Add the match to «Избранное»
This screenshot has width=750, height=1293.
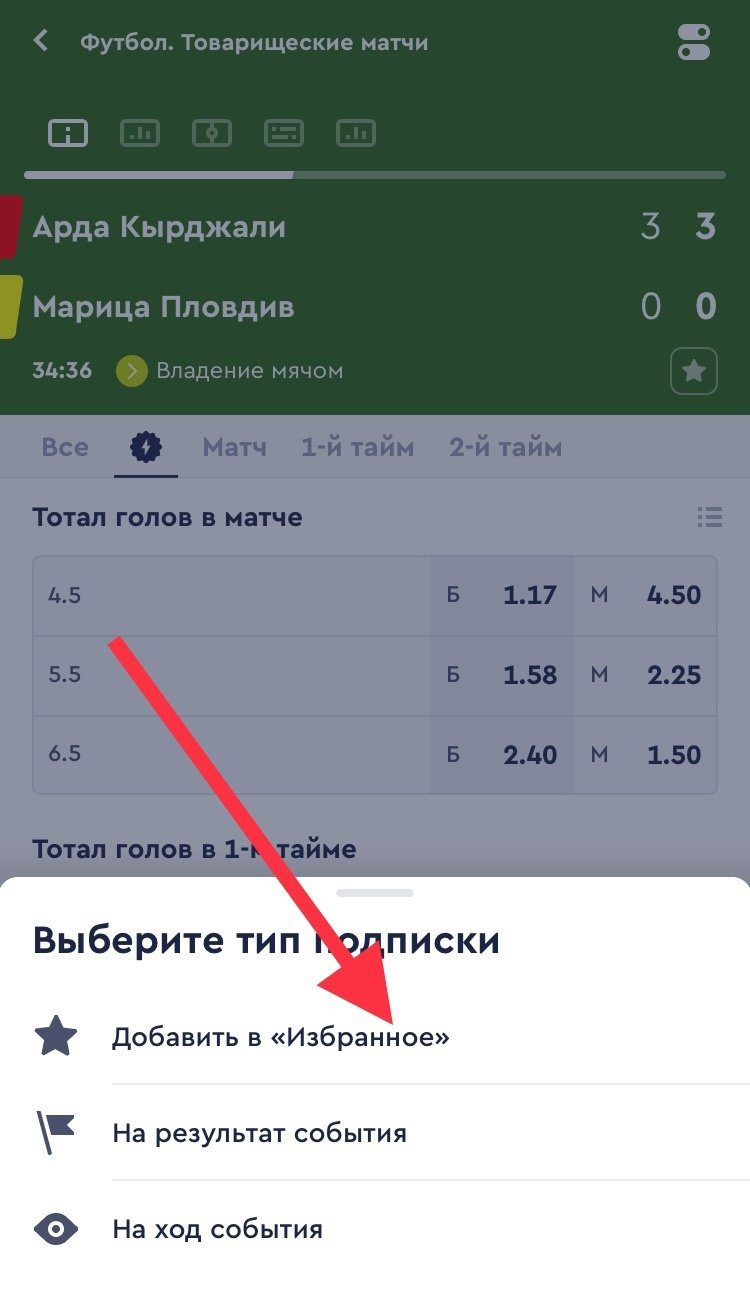280,1037
